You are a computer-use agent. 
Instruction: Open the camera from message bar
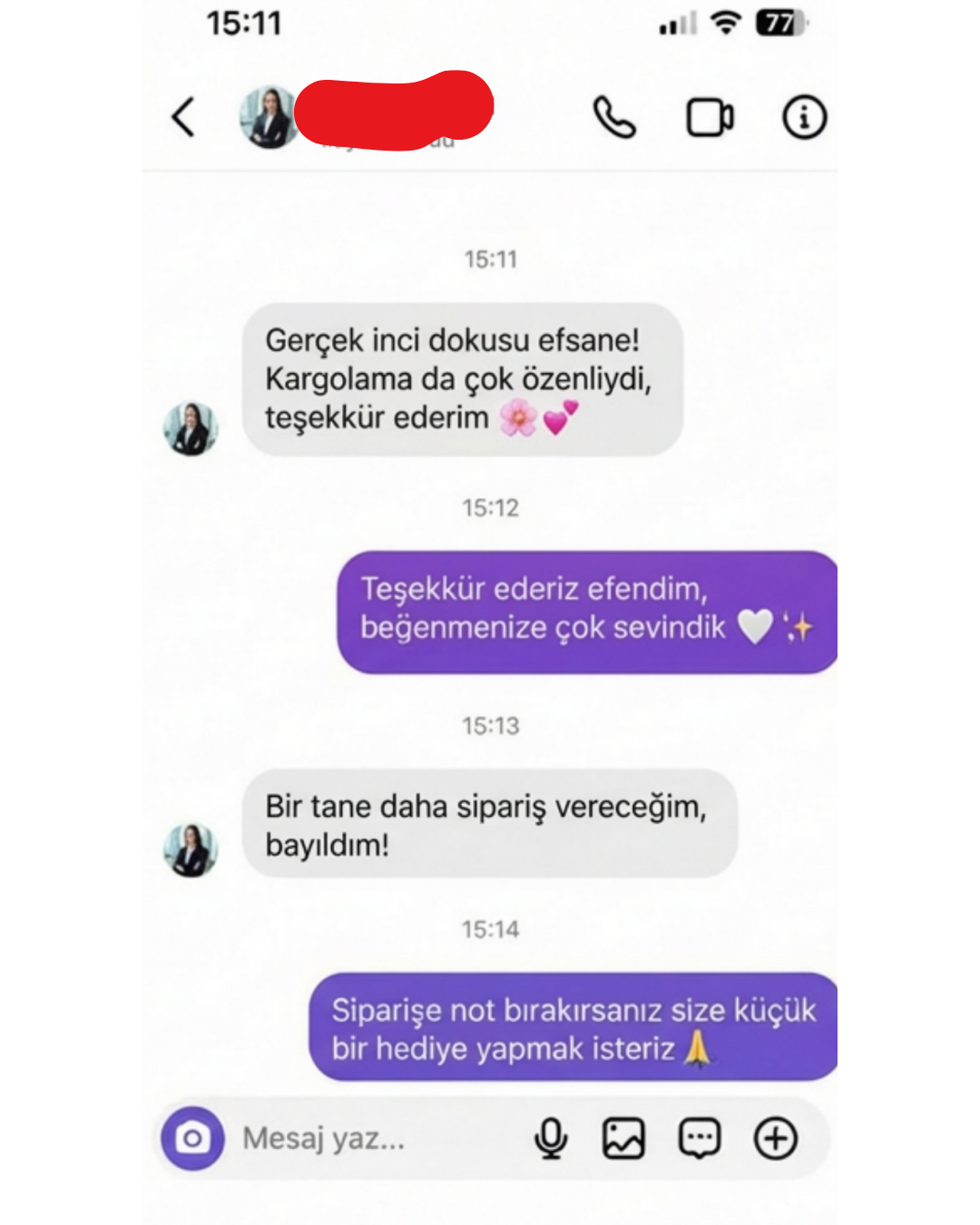(x=192, y=1138)
